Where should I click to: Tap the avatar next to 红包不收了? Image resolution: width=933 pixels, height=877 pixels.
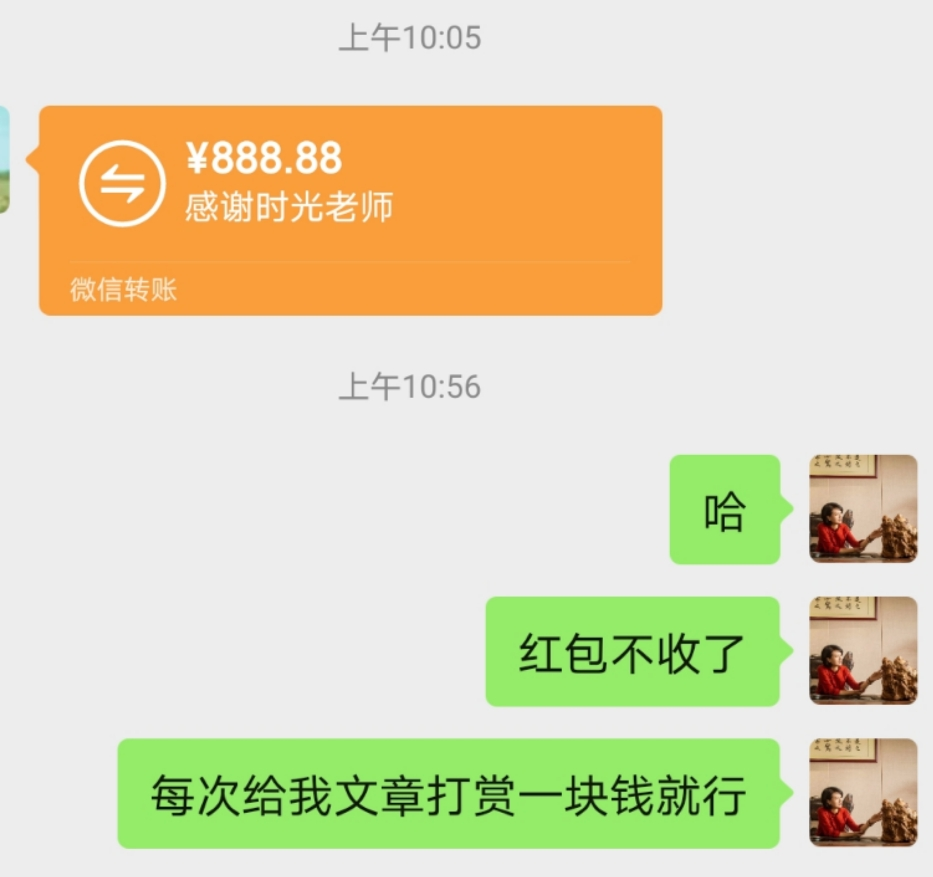pos(863,651)
